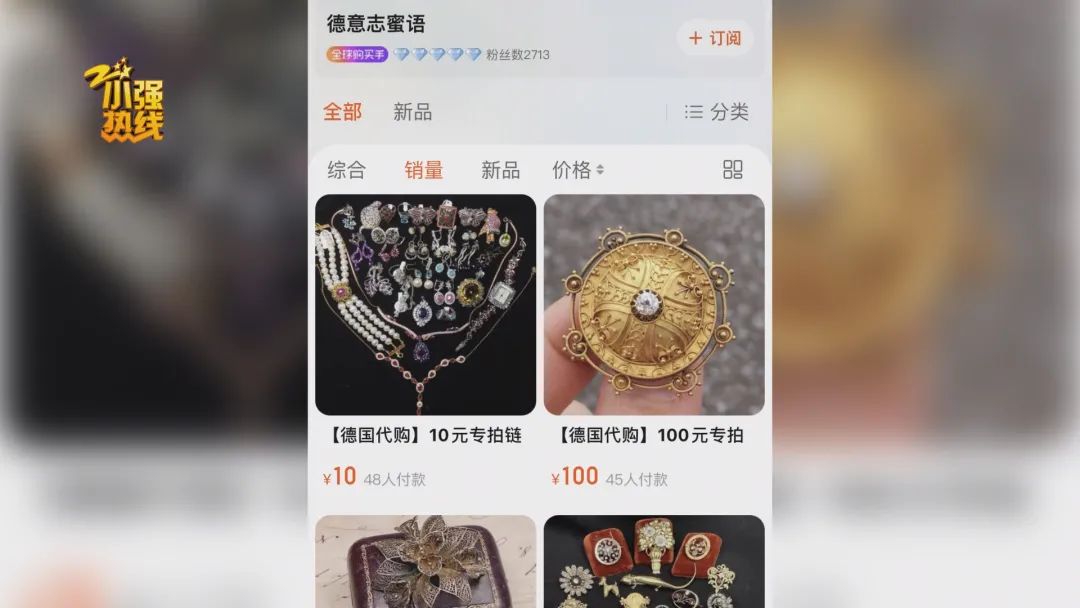The image size is (1080, 608).
Task: Open the 分类 category list
Action: 717,112
